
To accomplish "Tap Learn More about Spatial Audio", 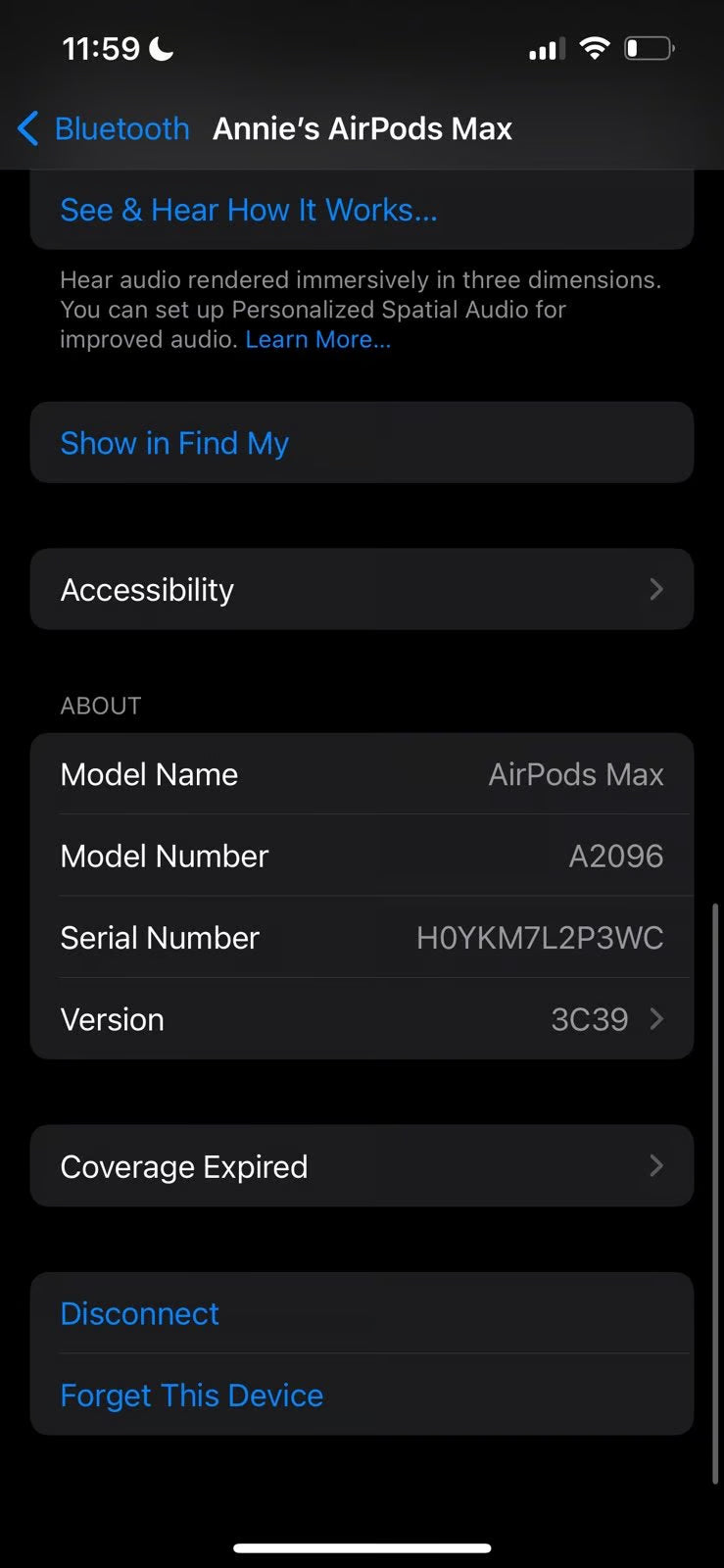I will point(317,339).
